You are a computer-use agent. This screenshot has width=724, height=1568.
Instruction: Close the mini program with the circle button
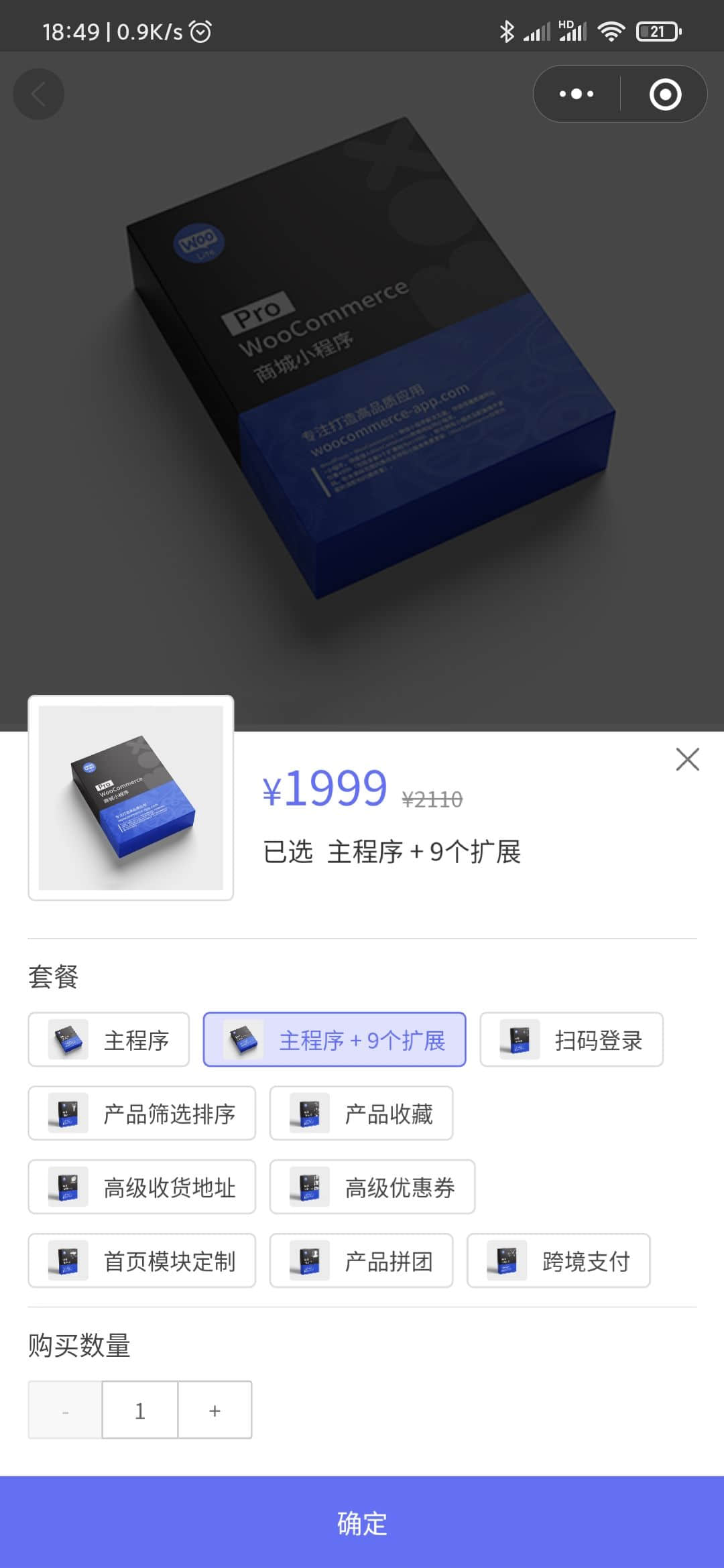(x=665, y=94)
